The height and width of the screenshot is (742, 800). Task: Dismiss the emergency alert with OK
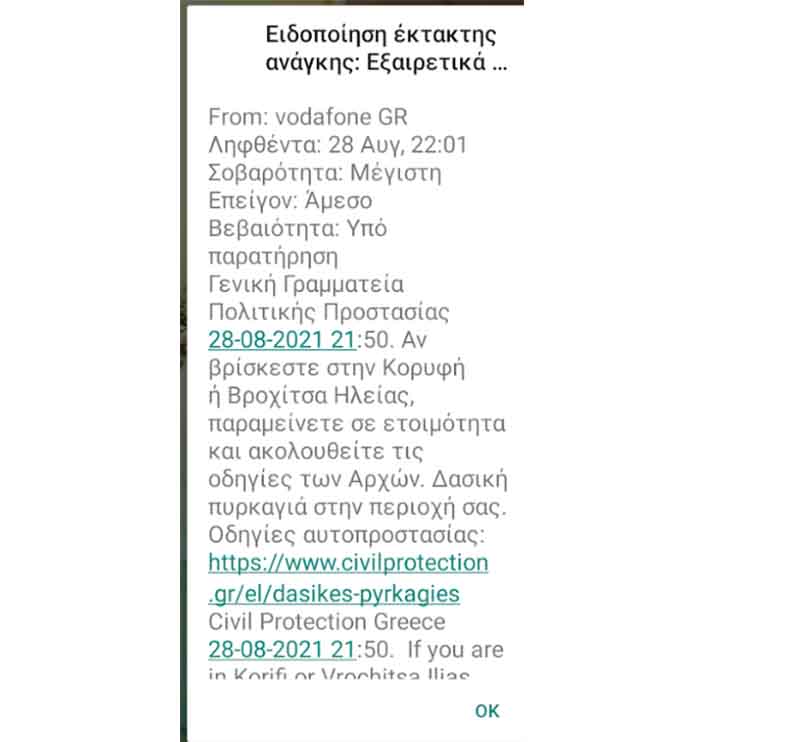pos(487,711)
